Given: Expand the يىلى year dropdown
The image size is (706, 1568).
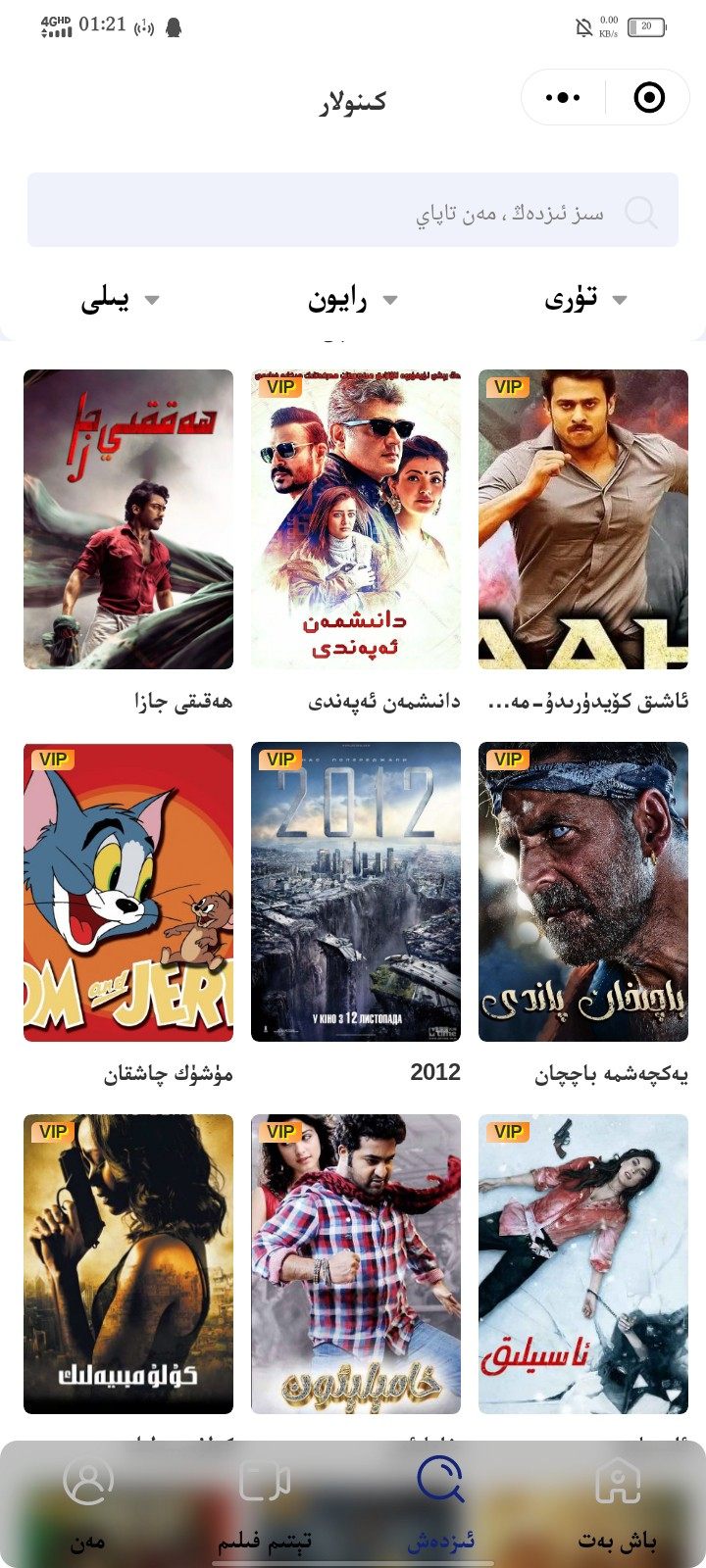Looking at the screenshot, I should pyautogui.click(x=119, y=300).
